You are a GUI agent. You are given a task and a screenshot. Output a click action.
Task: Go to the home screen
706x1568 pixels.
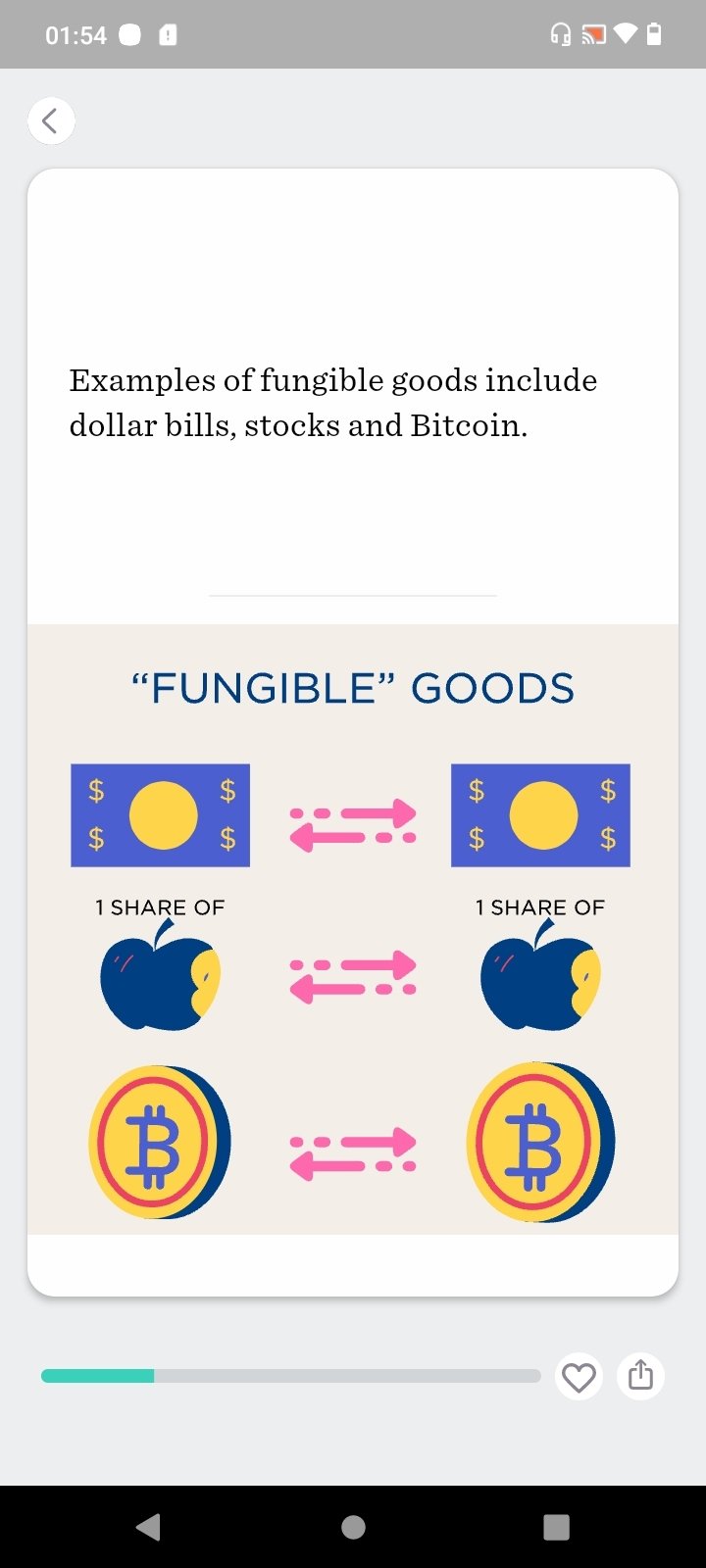pyautogui.click(x=353, y=1526)
